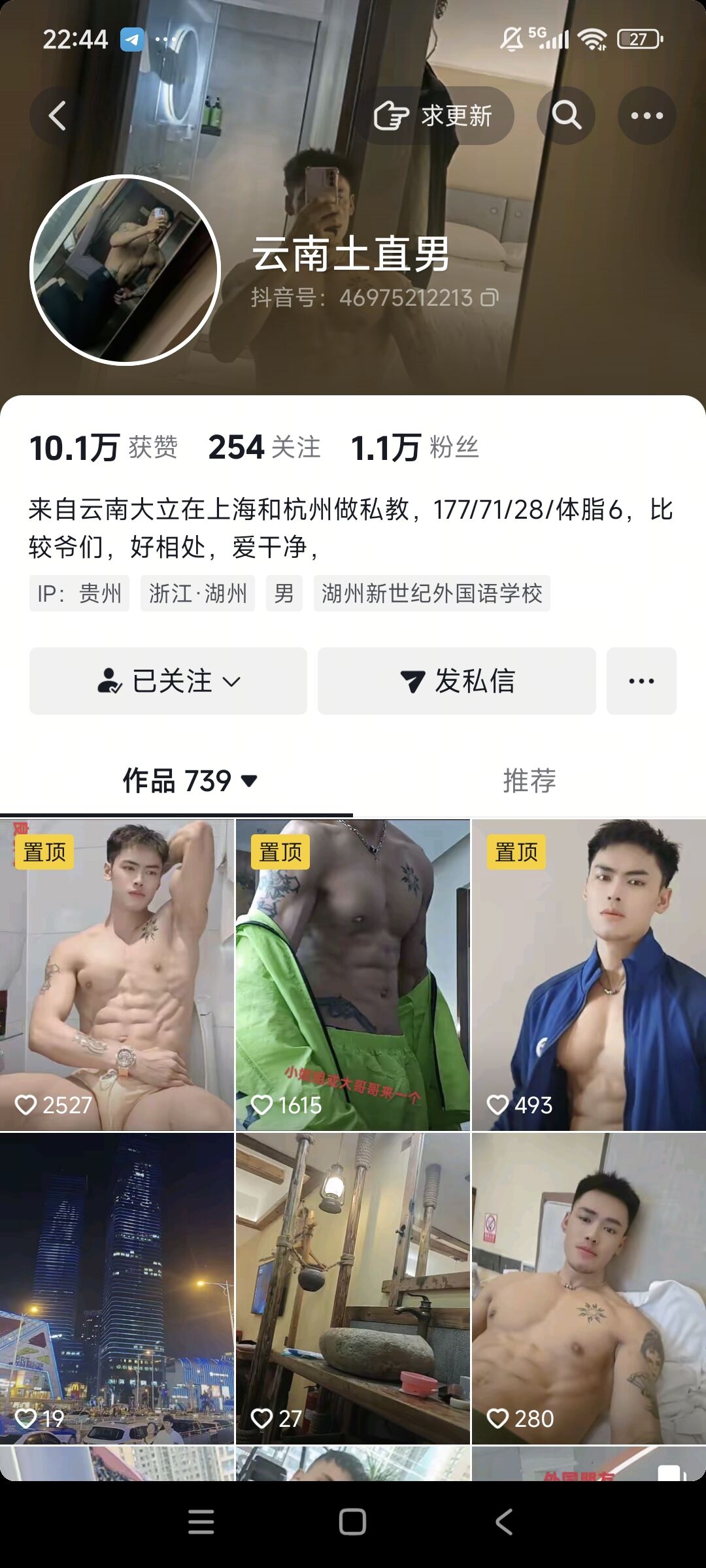Tap the 湖州新世纪外国语学校 school tag

[432, 593]
